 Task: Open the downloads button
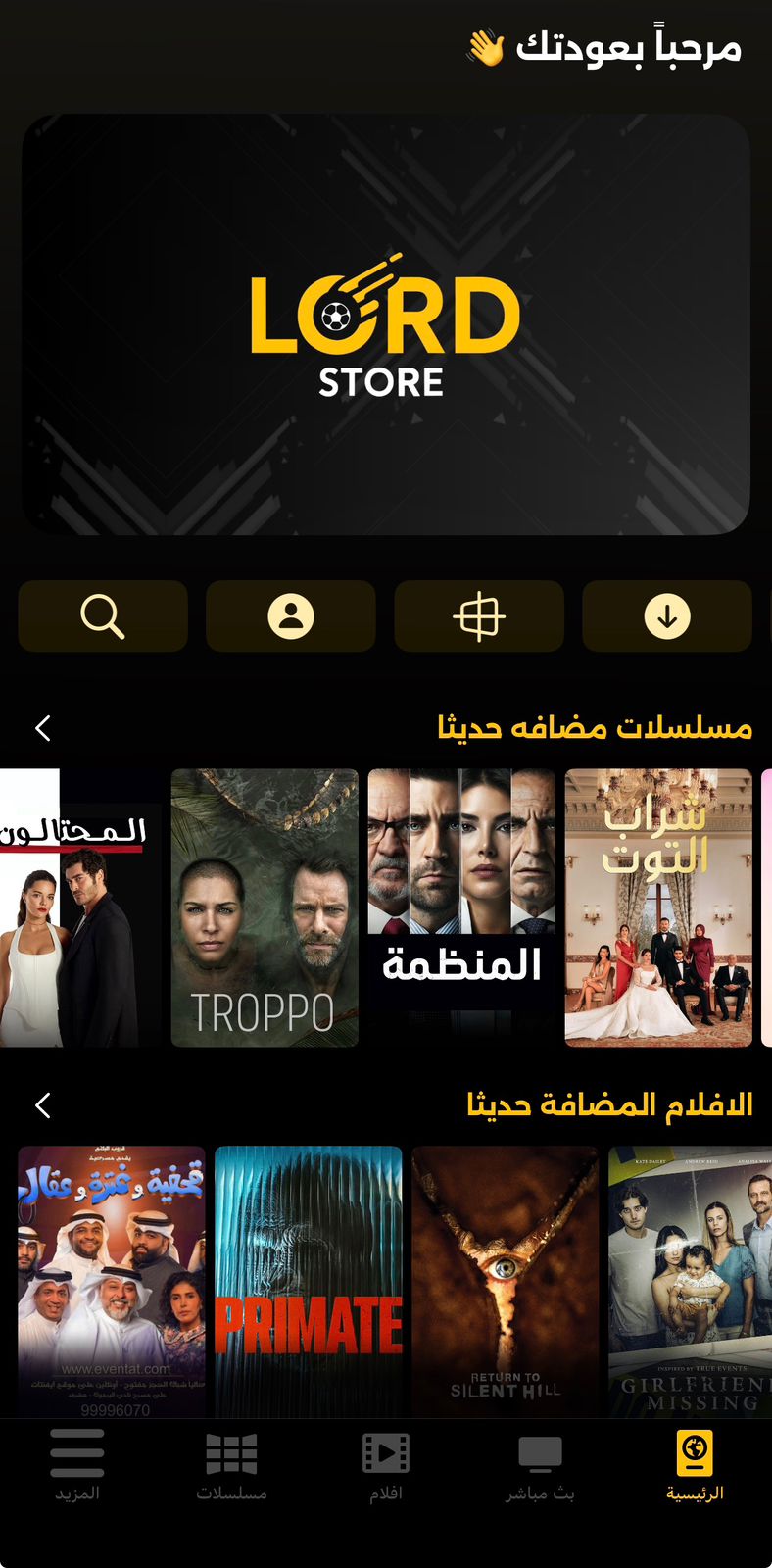(x=667, y=616)
